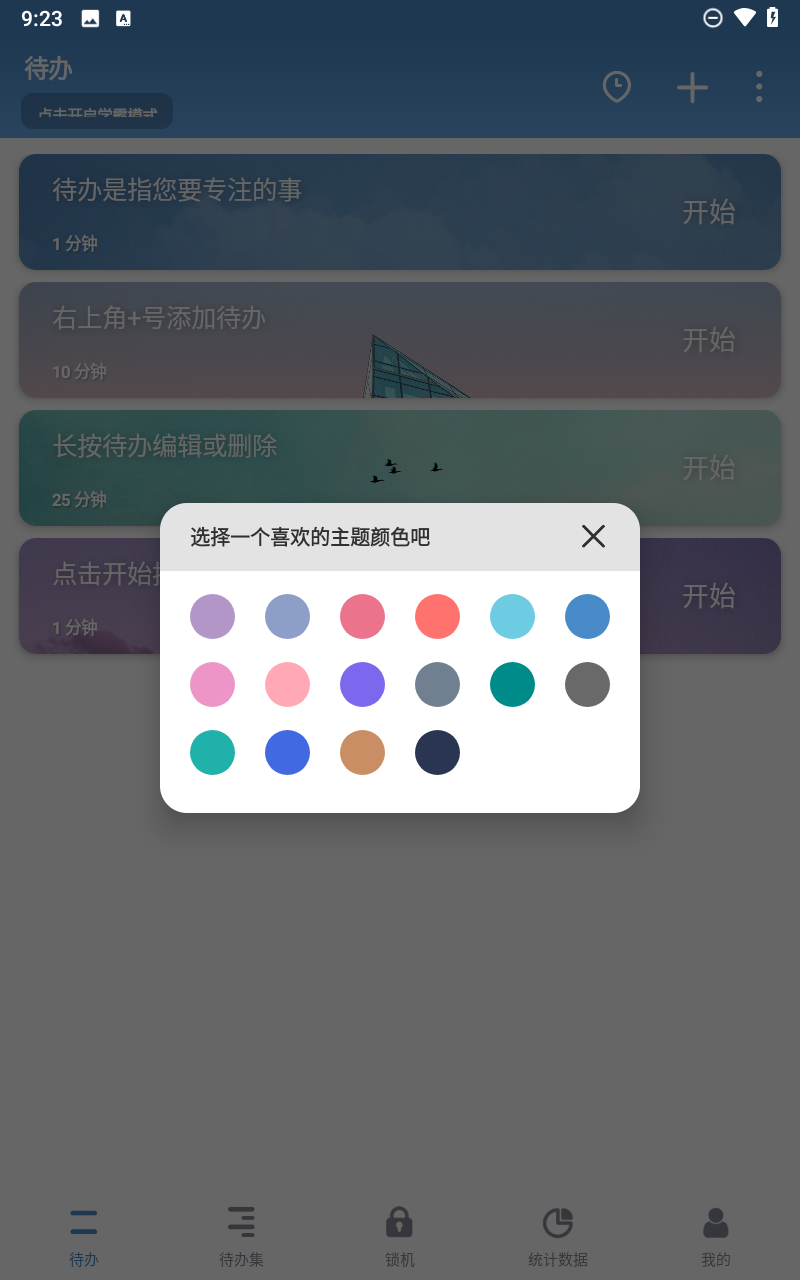
Task: Choose the slate gray swatch
Action: [437, 684]
